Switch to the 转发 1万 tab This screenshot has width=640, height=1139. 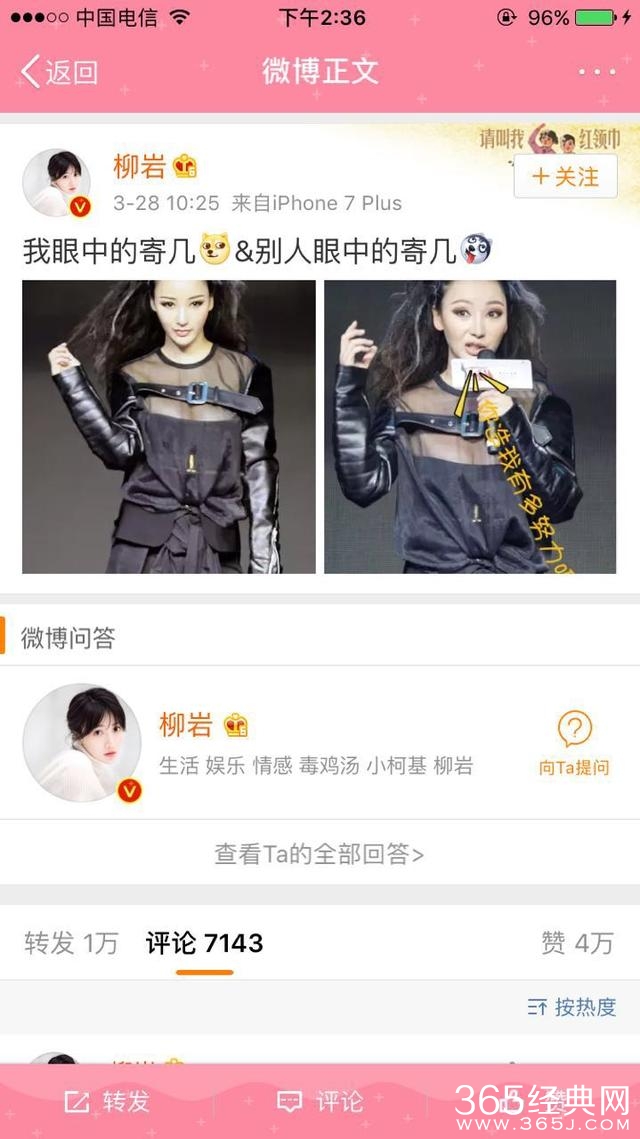(71, 943)
